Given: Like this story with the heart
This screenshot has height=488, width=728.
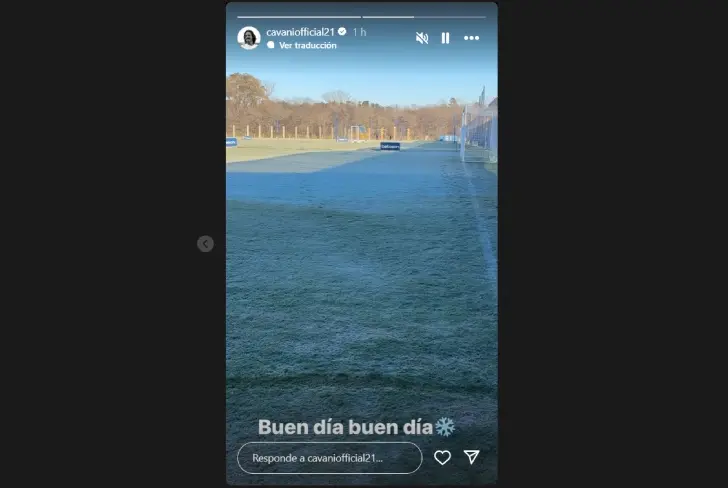Looking at the screenshot, I should 442,457.
